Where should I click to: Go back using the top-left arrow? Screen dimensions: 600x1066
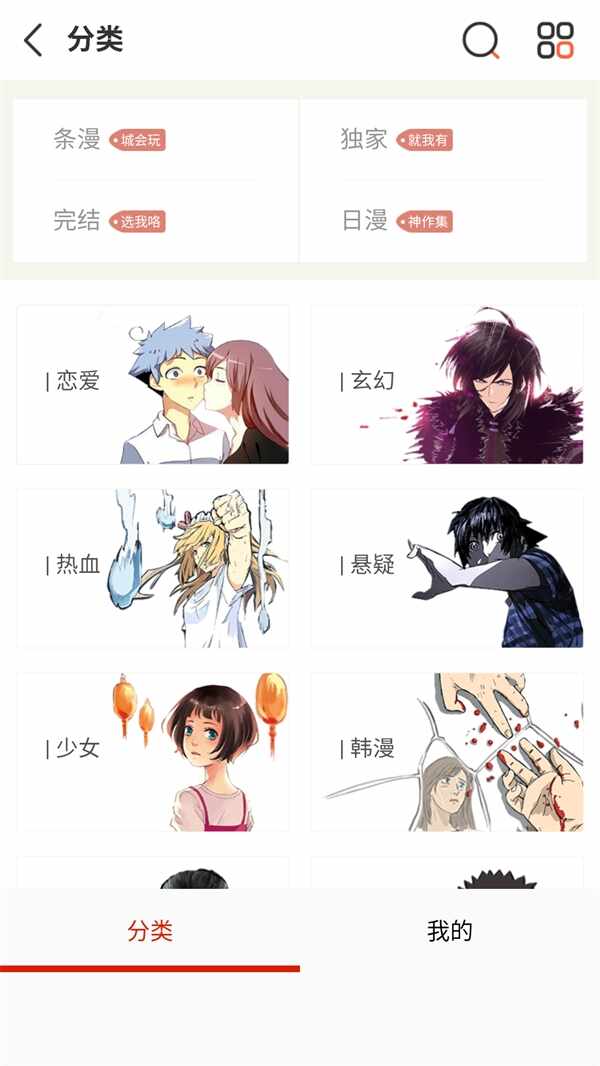point(34,41)
